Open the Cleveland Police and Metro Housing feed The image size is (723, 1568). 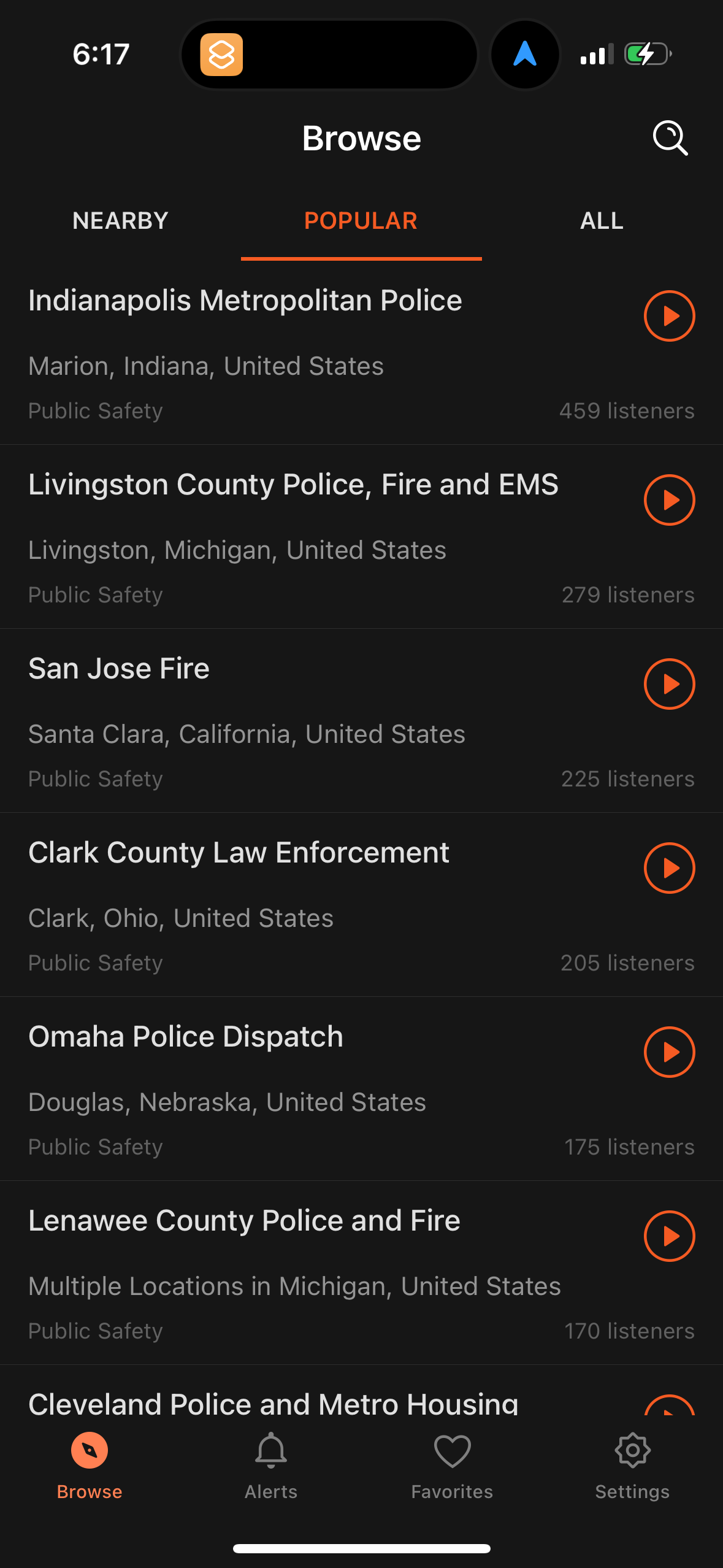[273, 1404]
